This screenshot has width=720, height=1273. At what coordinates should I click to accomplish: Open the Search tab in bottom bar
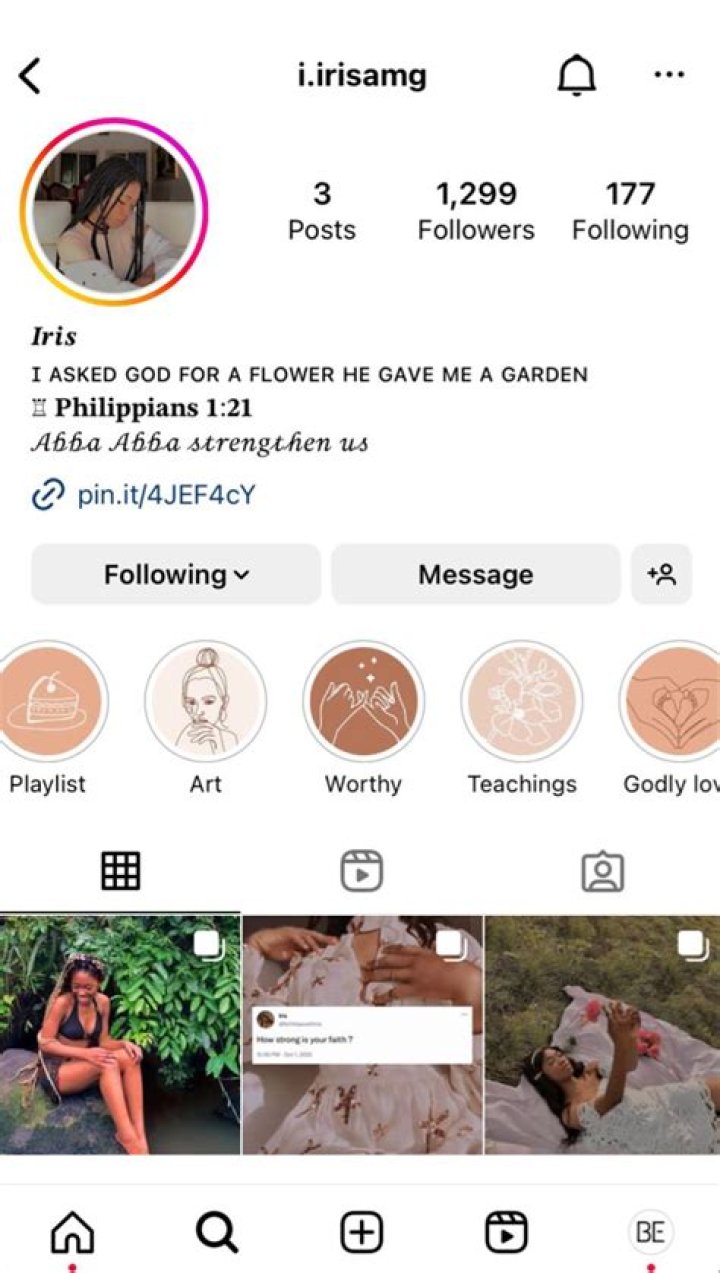coord(216,1233)
